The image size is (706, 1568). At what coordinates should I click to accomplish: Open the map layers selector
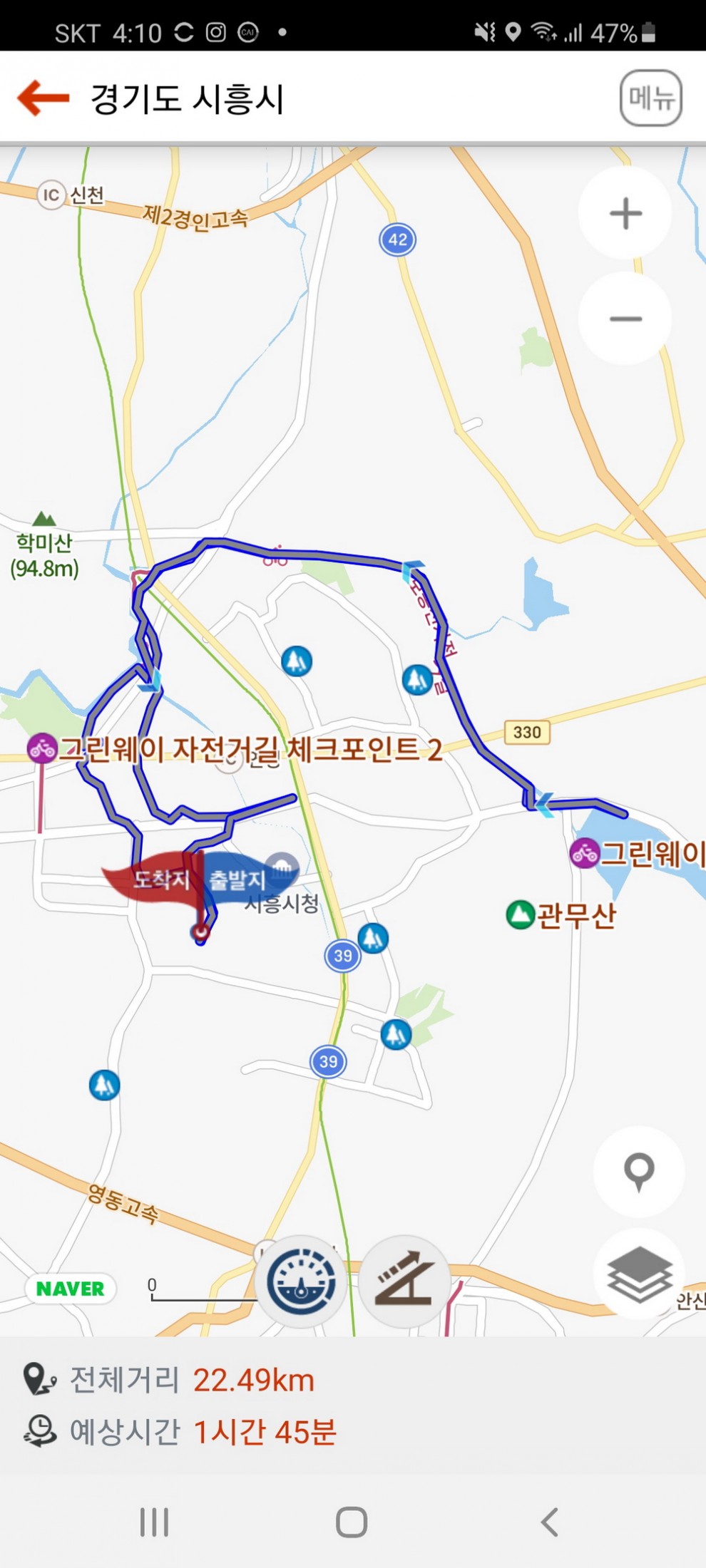[x=639, y=1274]
